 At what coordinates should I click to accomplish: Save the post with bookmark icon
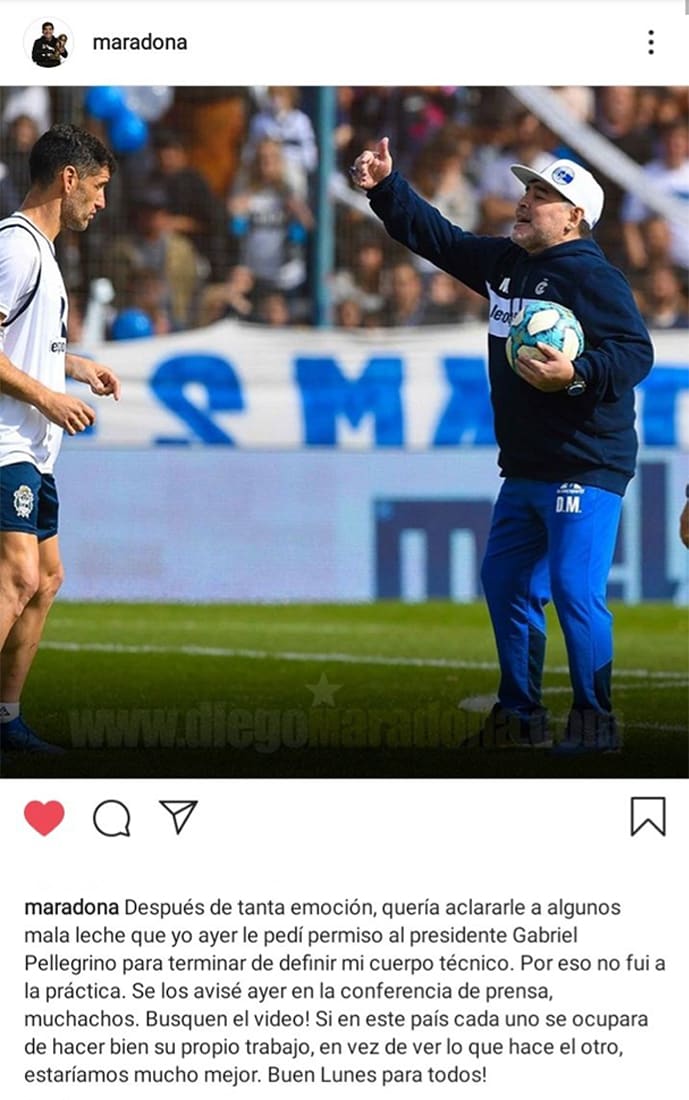[648, 816]
